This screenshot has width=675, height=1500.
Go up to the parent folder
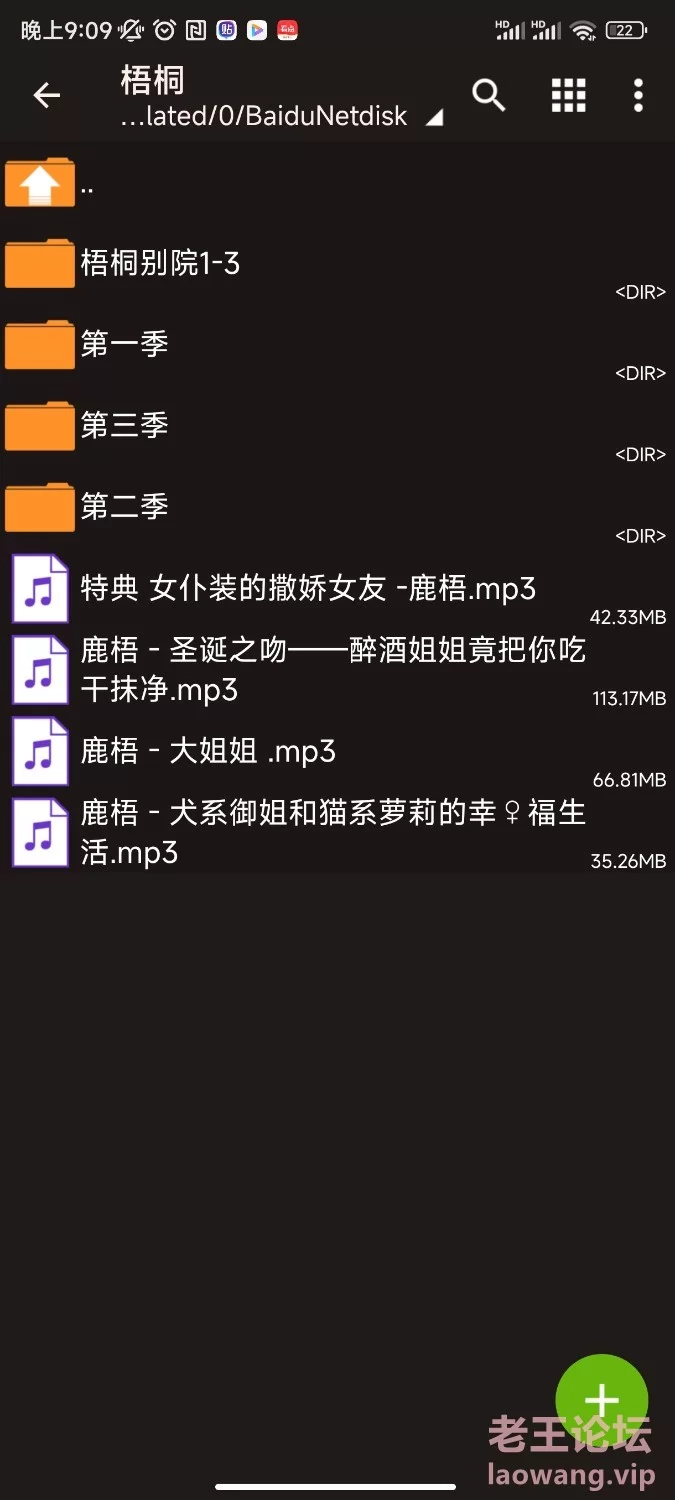(x=337, y=183)
